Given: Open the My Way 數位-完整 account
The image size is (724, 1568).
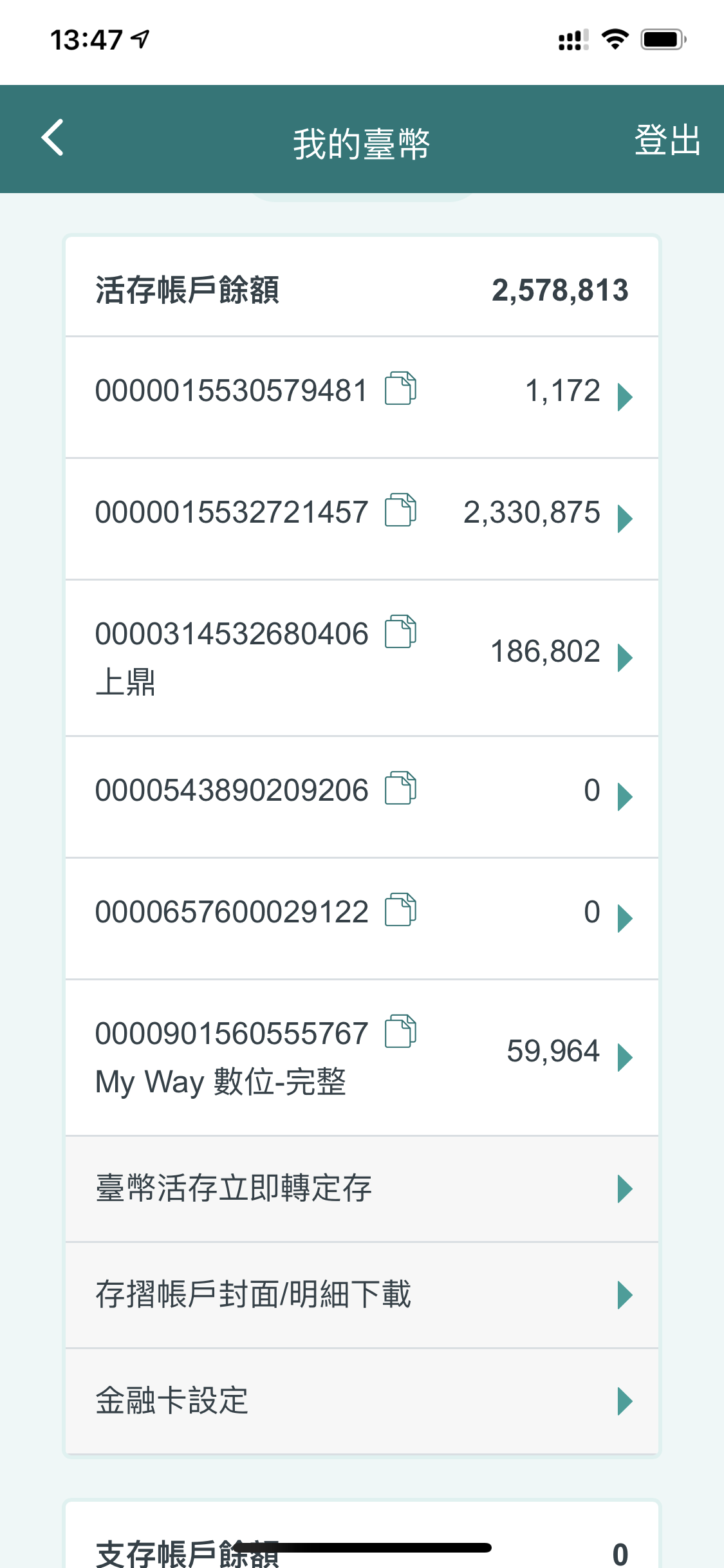Looking at the screenshot, I should [624, 1057].
